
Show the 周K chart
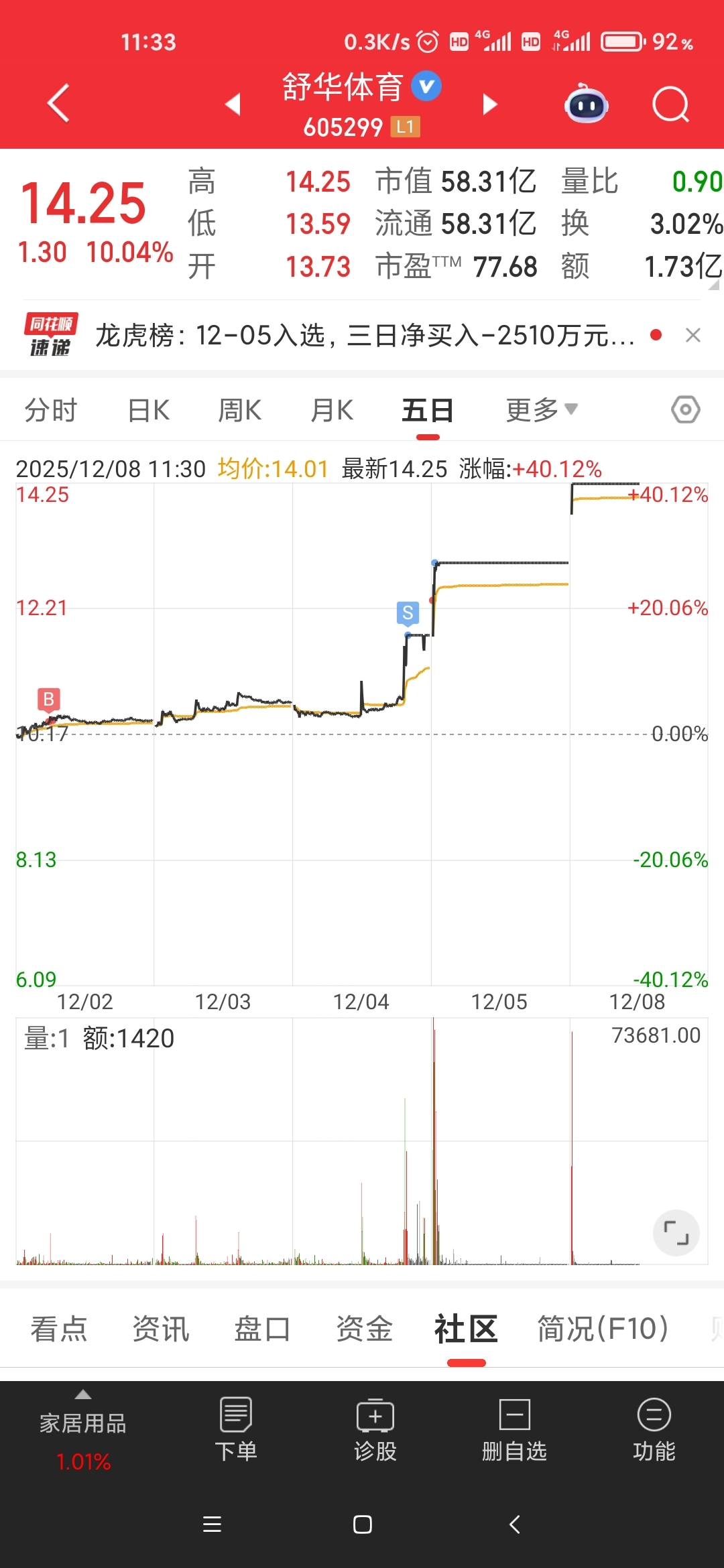[239, 410]
